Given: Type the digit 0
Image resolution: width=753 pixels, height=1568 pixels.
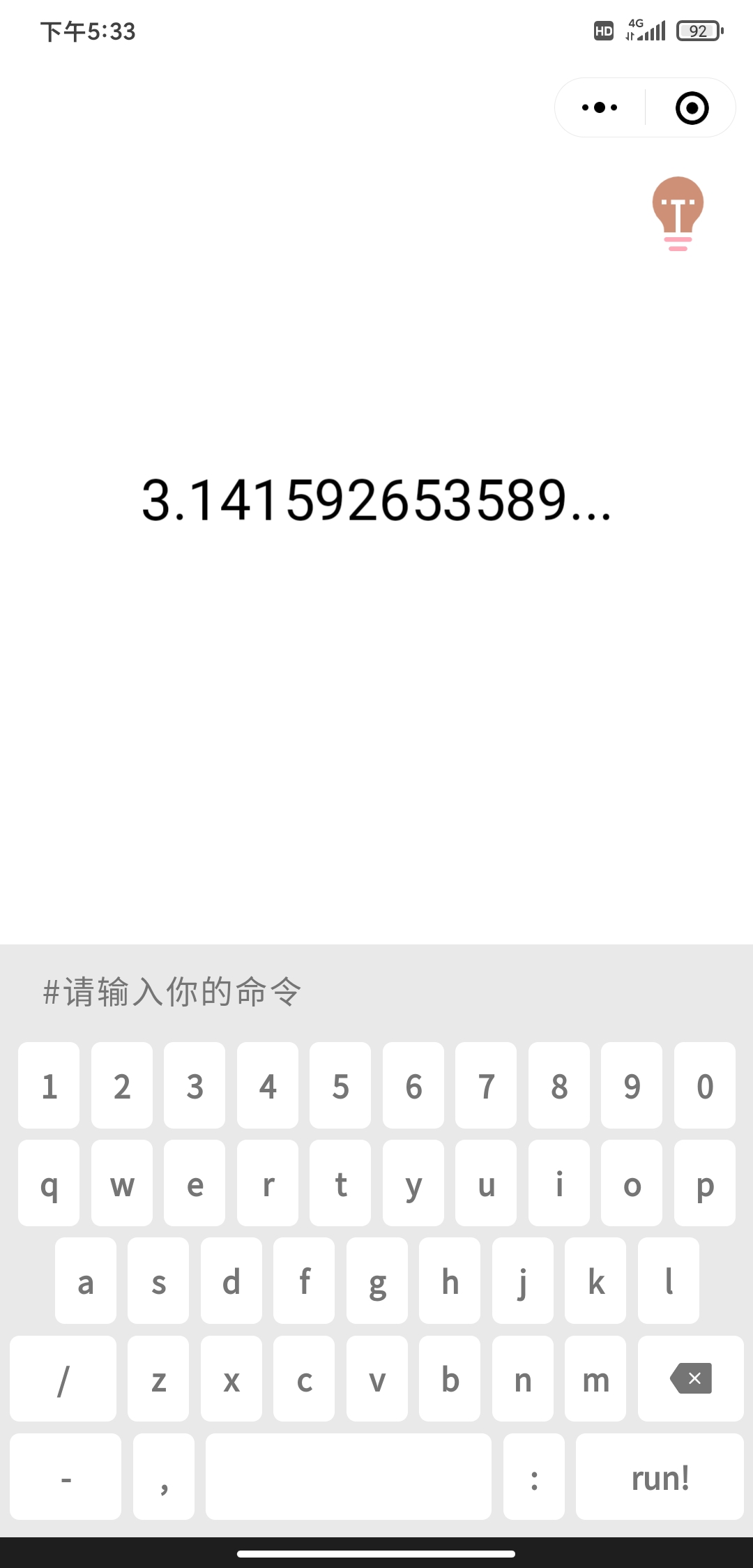Looking at the screenshot, I should 704,1085.
